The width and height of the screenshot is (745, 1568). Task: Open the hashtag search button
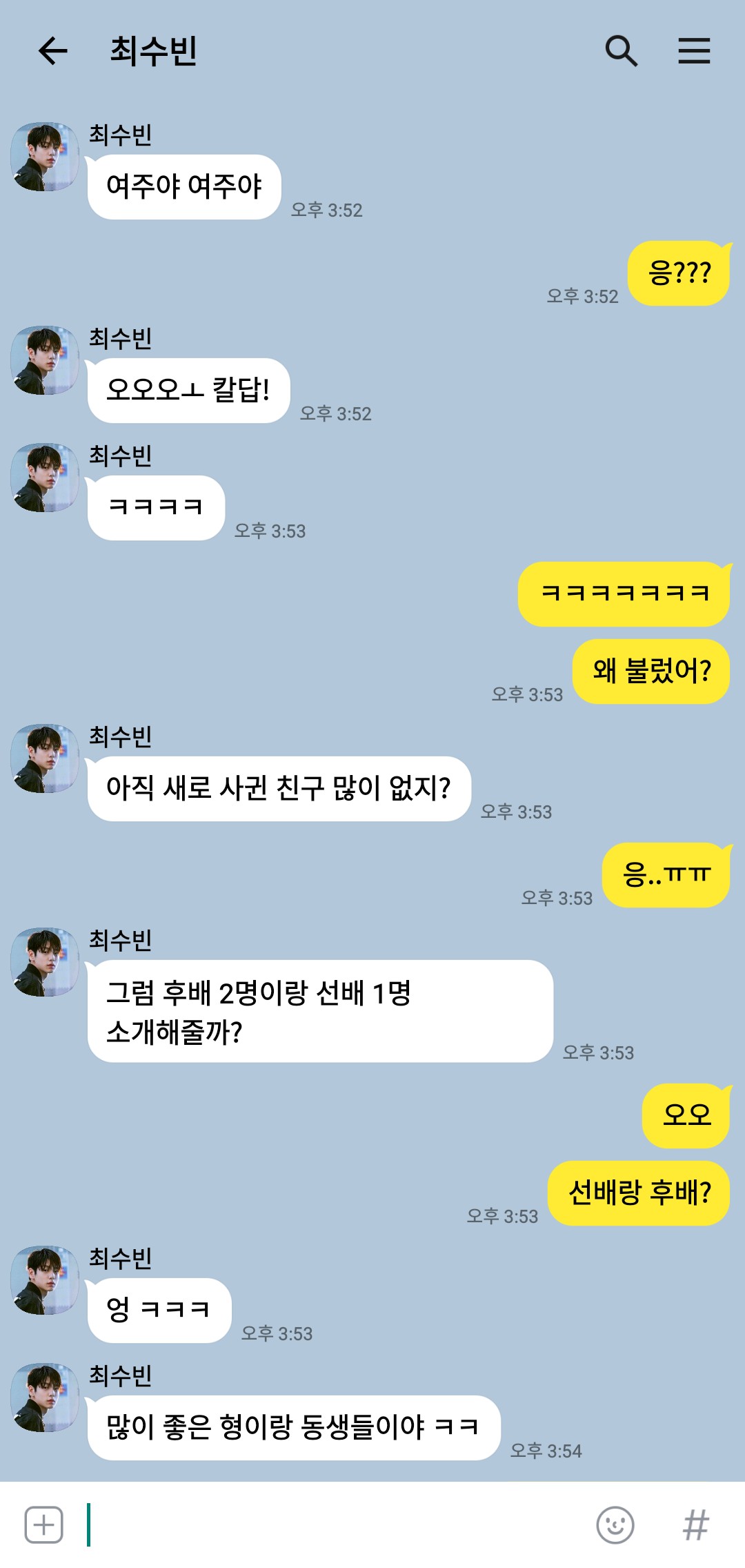point(696,1525)
